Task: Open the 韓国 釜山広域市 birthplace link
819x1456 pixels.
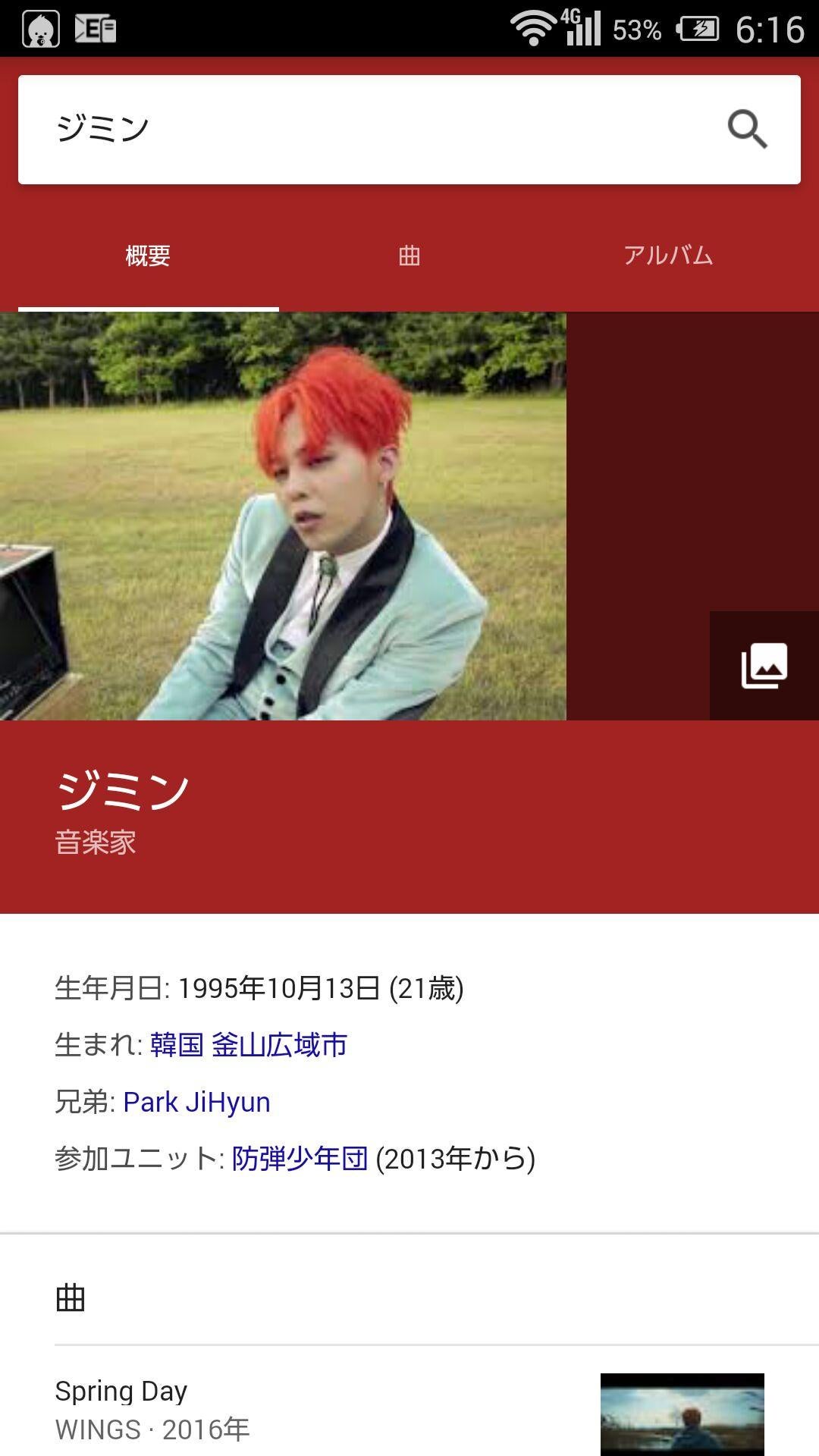Action: coord(249,1045)
